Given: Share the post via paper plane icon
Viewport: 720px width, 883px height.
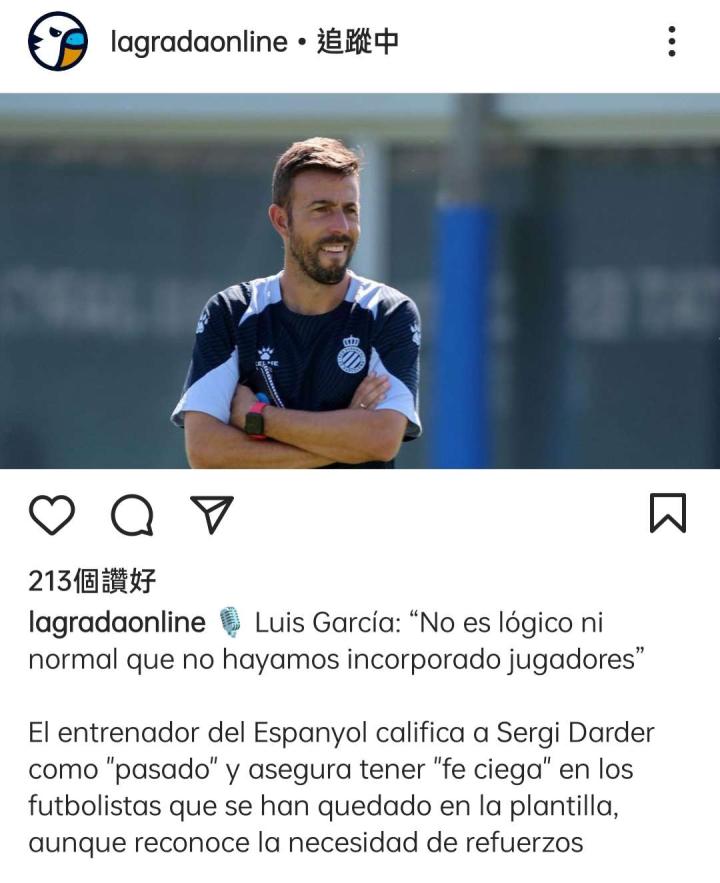Looking at the screenshot, I should point(211,514).
